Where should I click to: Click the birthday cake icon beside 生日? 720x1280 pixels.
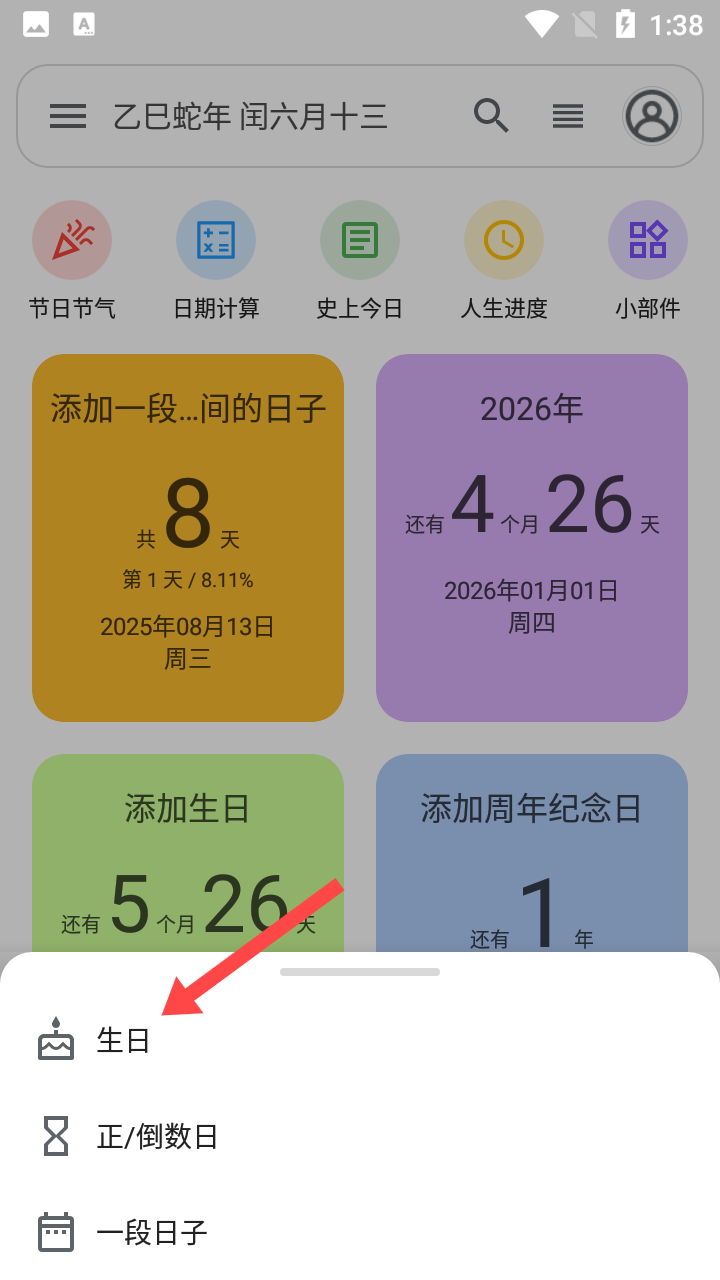[56, 1039]
